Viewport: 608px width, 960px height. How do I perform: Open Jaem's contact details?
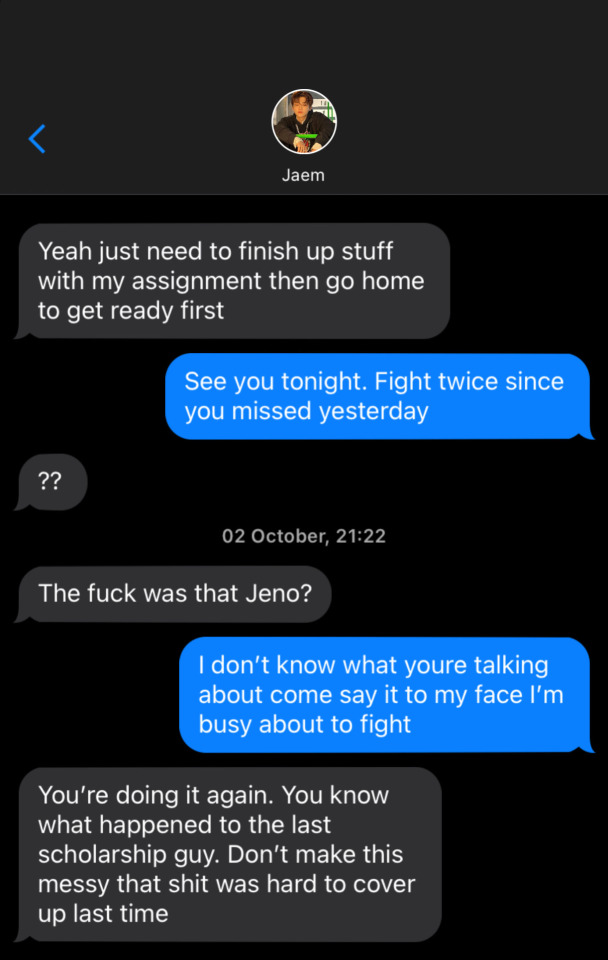[x=304, y=123]
